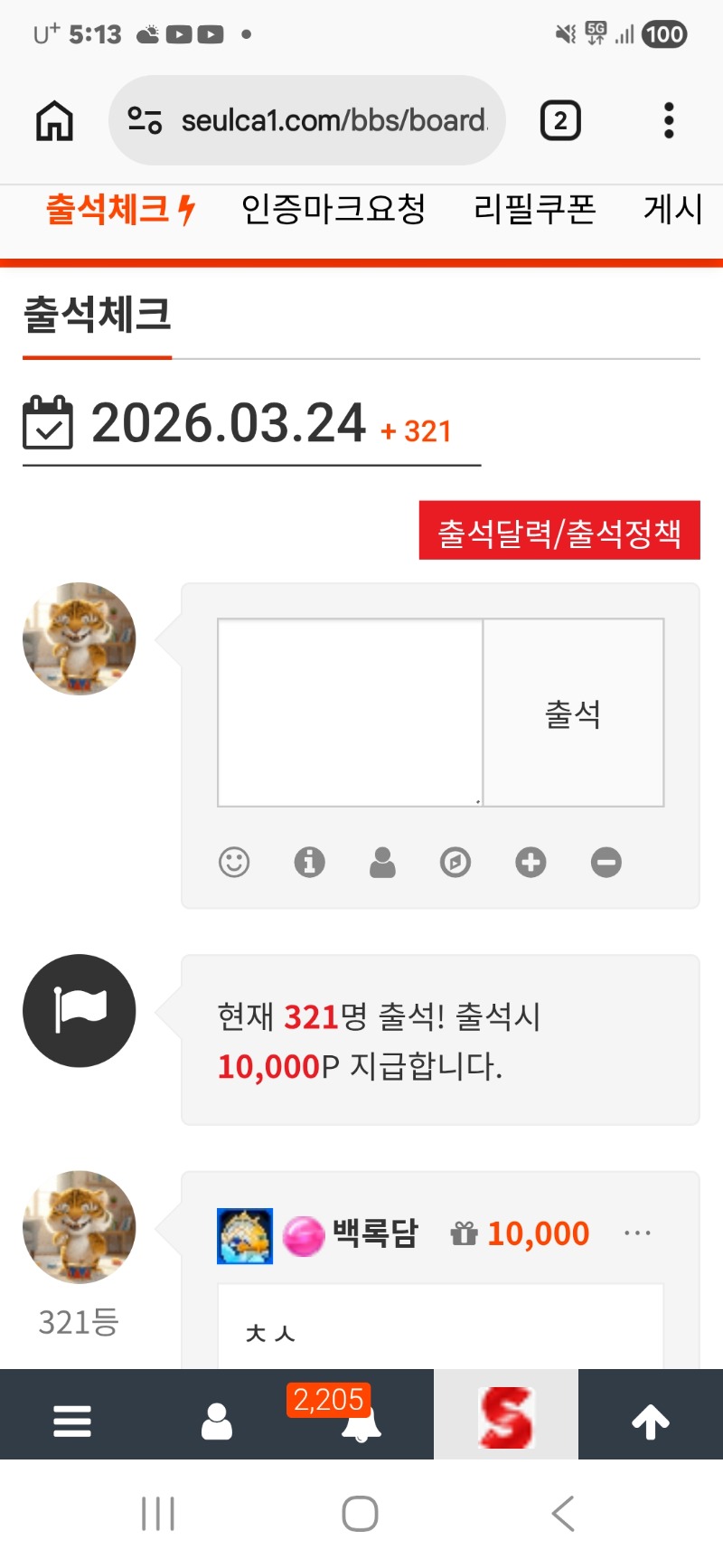Viewport: 723px width, 1568px height.
Task: Enlarge the comment box with plus icon
Action: coord(531,862)
